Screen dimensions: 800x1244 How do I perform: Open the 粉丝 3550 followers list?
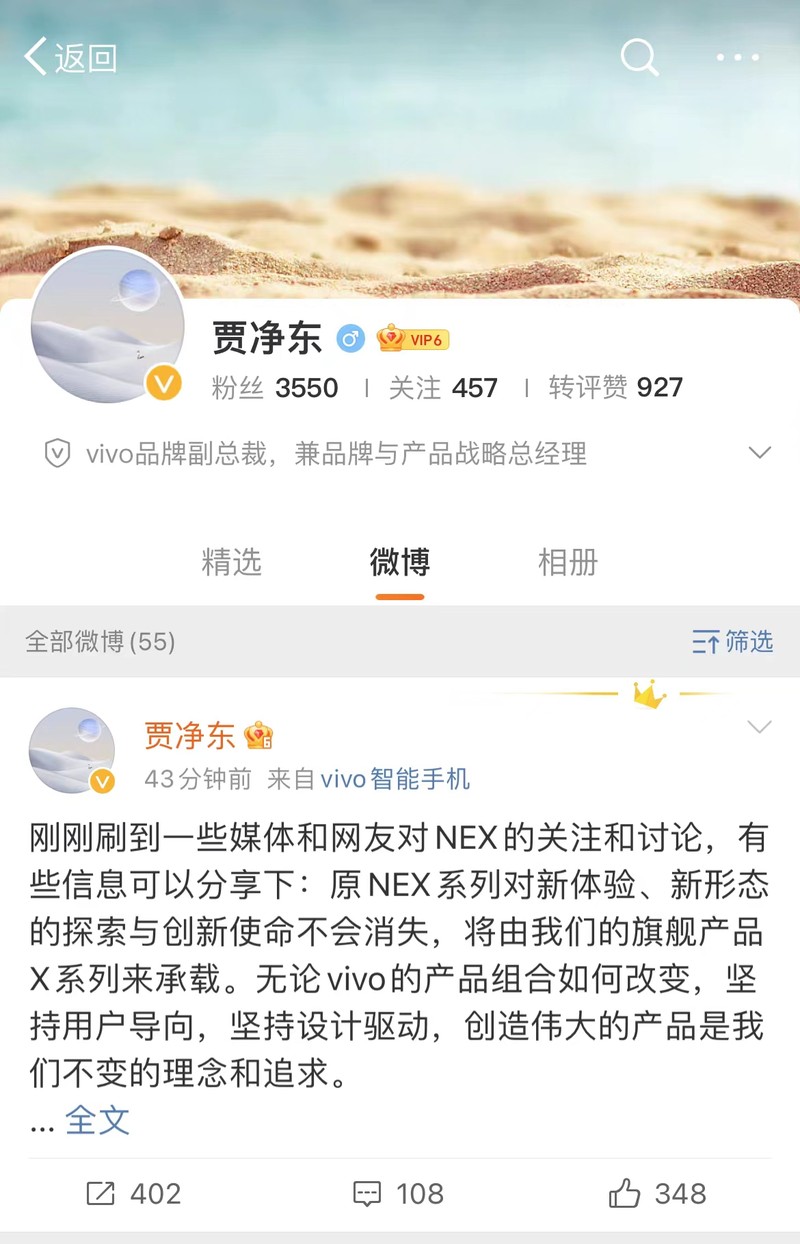coord(275,388)
